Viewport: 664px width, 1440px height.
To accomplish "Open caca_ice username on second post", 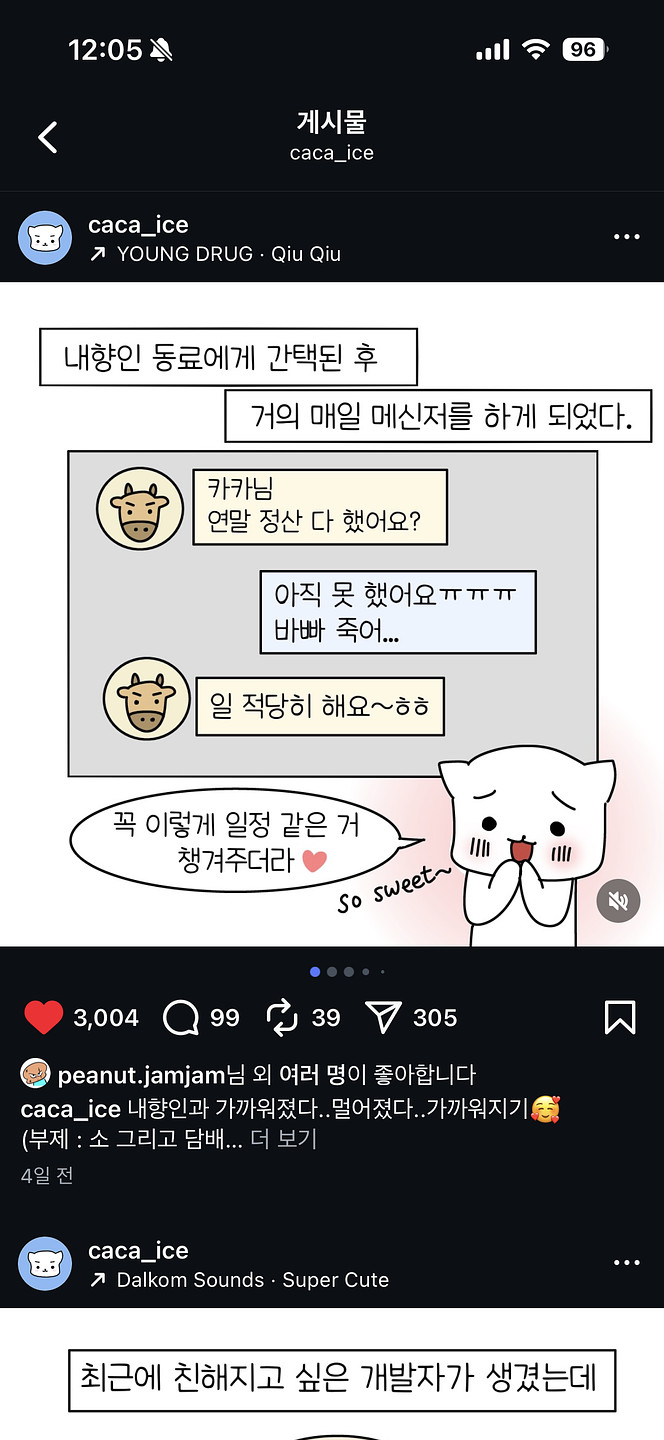I will tap(138, 1251).
